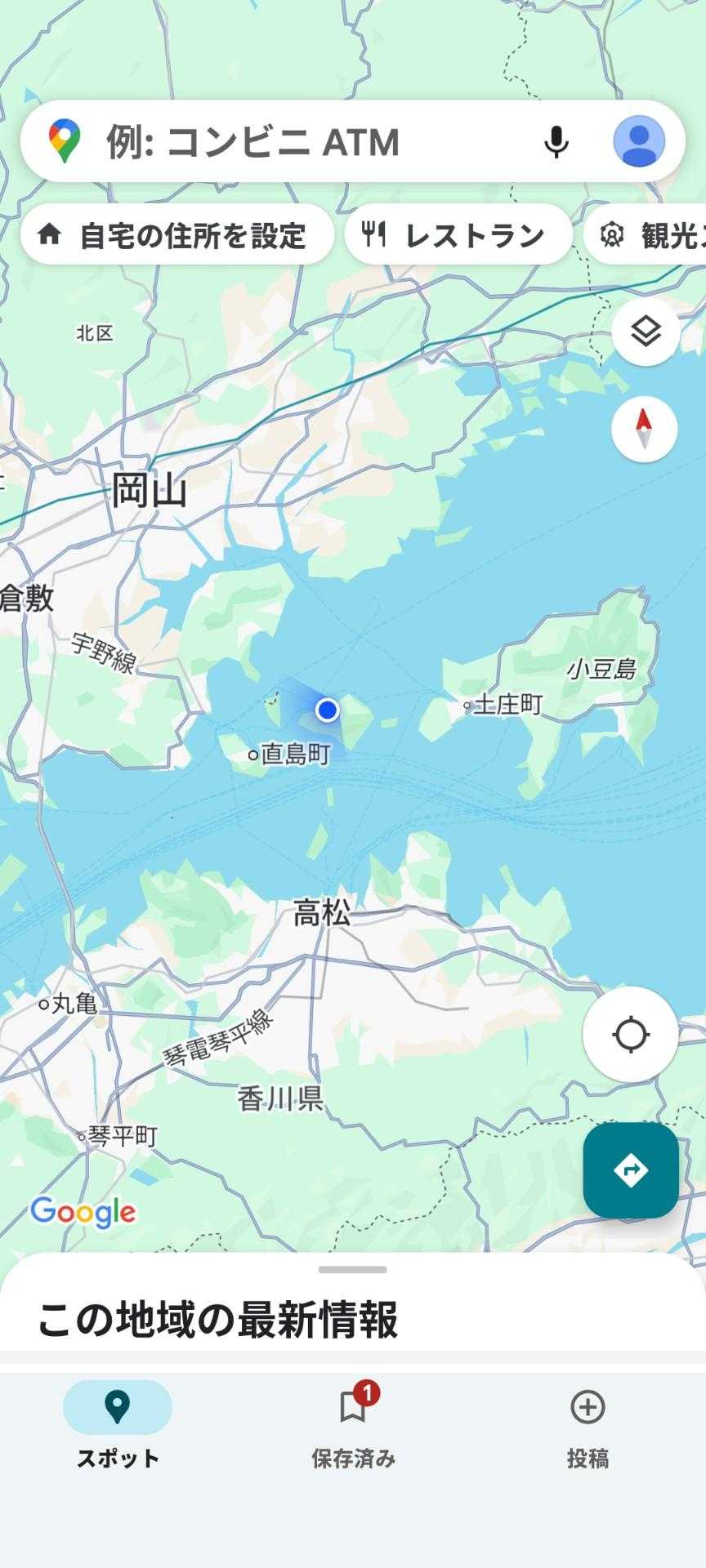Viewport: 706px width, 1568px height.
Task: Switch to the スポット tab
Action: click(x=118, y=1424)
